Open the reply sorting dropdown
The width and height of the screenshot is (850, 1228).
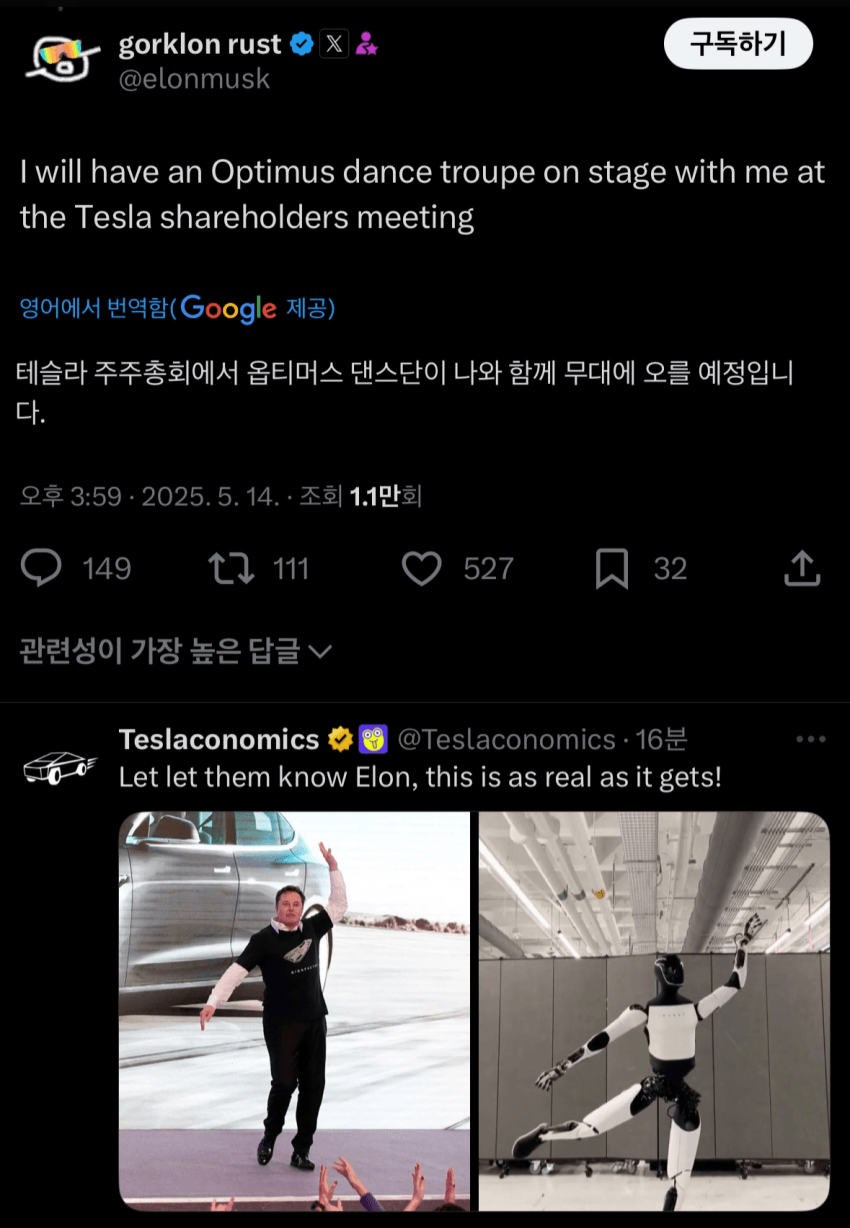coord(175,650)
